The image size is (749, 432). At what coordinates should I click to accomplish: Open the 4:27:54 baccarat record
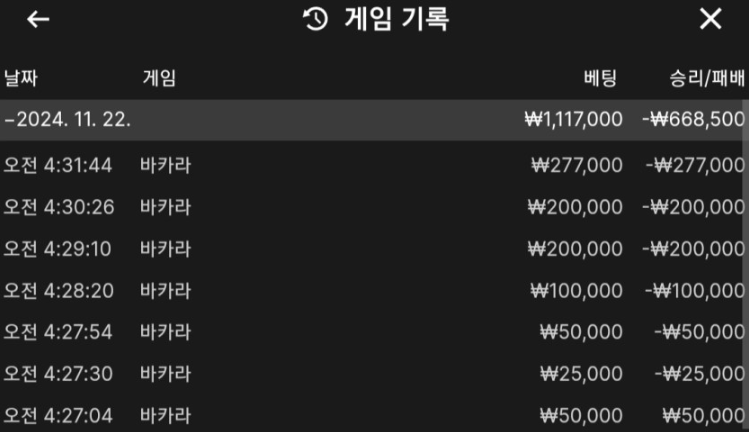click(x=372, y=332)
